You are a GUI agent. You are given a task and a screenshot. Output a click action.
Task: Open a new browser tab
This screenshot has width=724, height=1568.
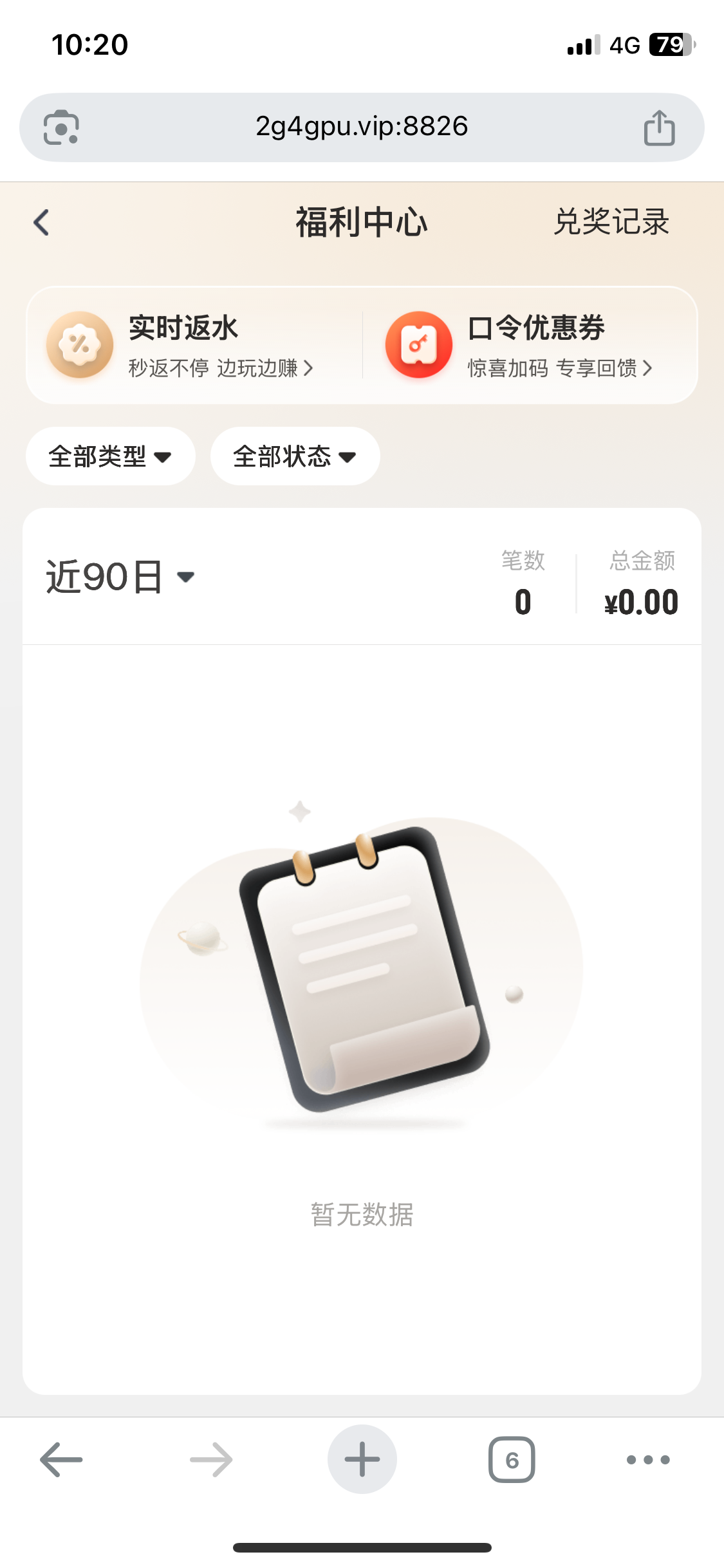click(x=362, y=1459)
